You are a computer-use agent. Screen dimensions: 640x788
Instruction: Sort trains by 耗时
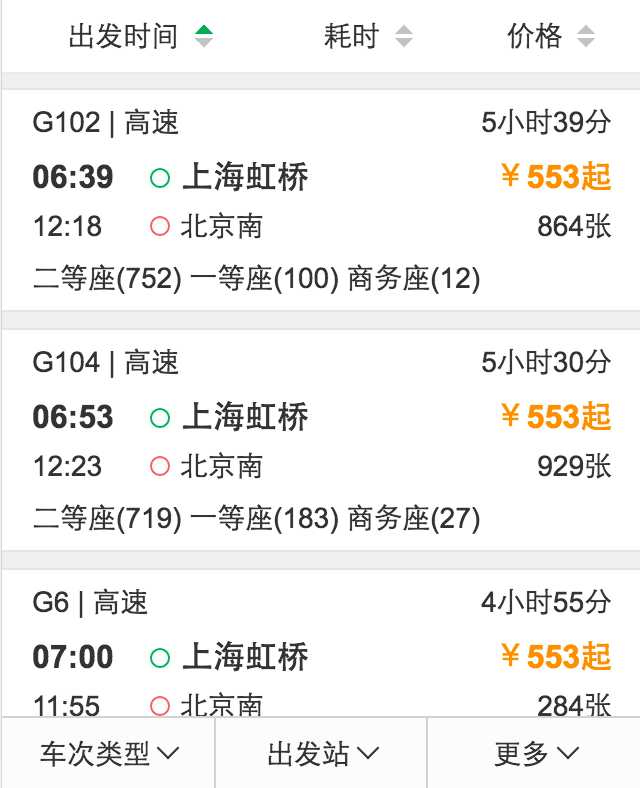point(367,38)
